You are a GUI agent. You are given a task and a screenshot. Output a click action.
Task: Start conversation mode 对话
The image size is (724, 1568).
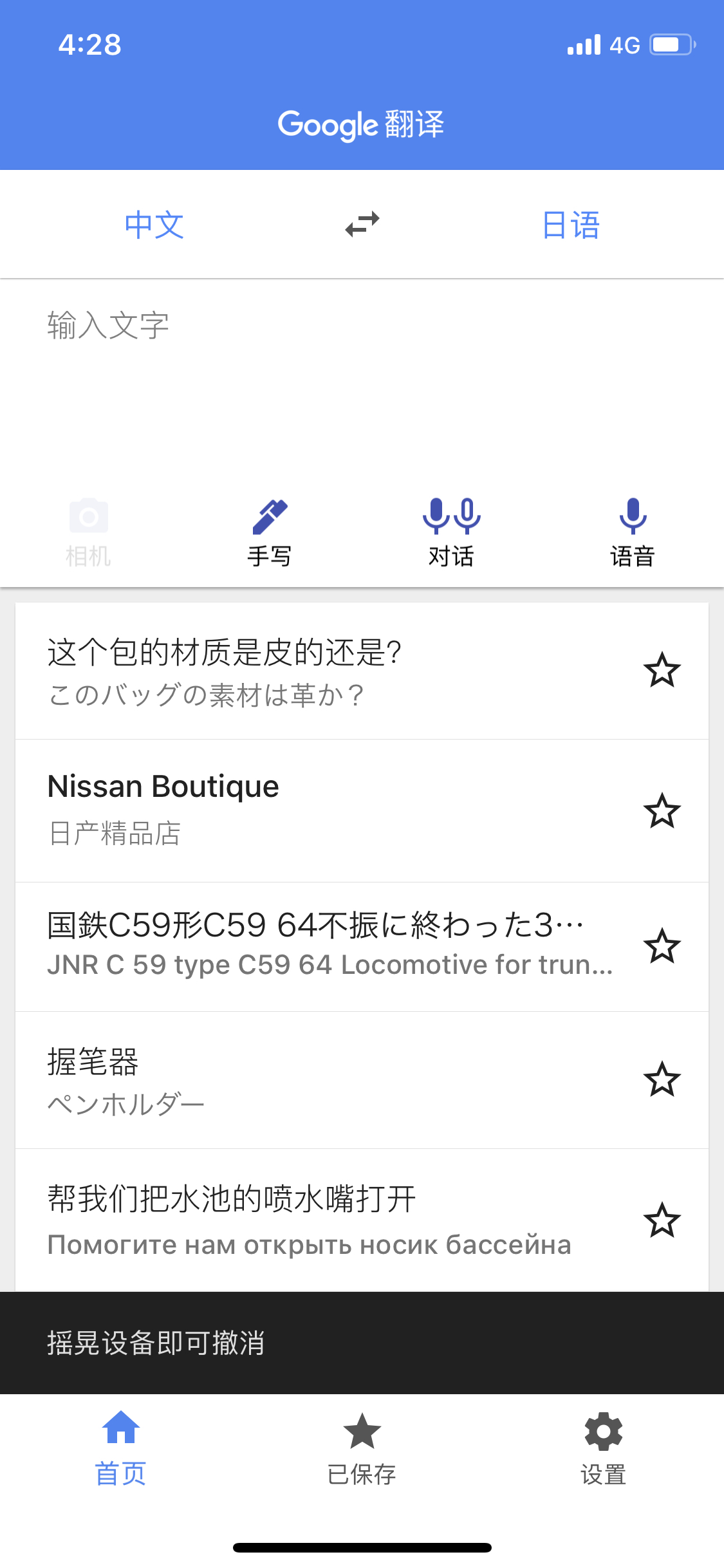pos(451,533)
